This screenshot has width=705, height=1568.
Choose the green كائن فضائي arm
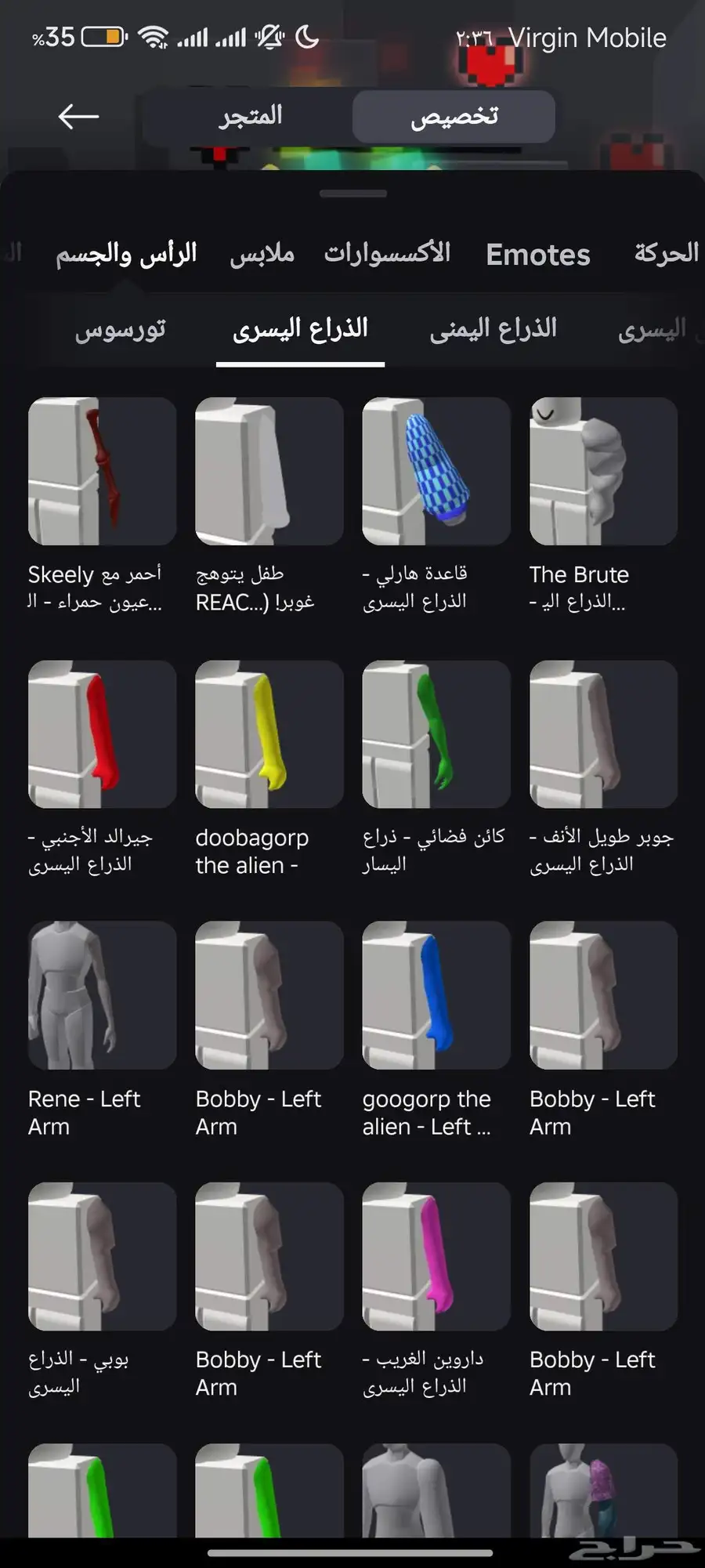click(x=436, y=734)
